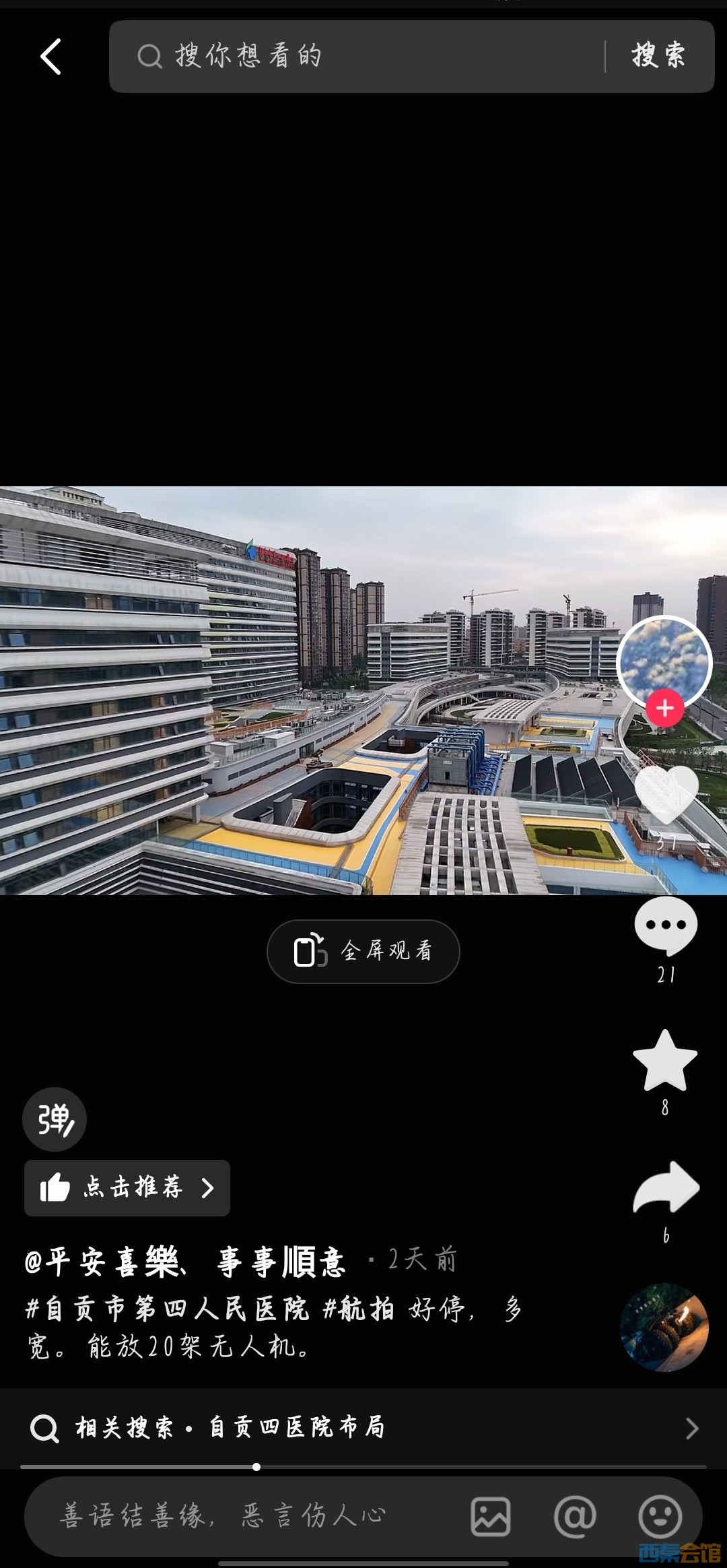Follow the author via the red plus
Screen dimensions: 727x1568
pyautogui.click(x=665, y=708)
